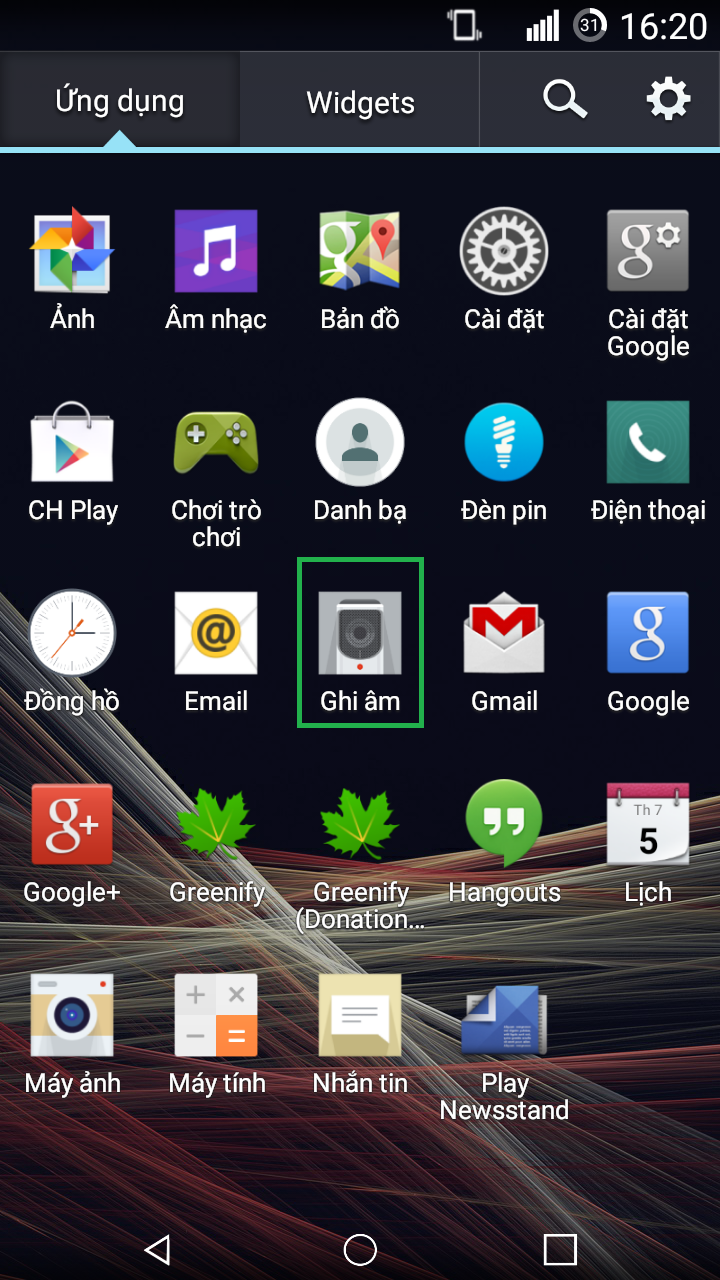Select the Ứng dụng tab
This screenshot has height=1280, width=720.
(x=120, y=102)
